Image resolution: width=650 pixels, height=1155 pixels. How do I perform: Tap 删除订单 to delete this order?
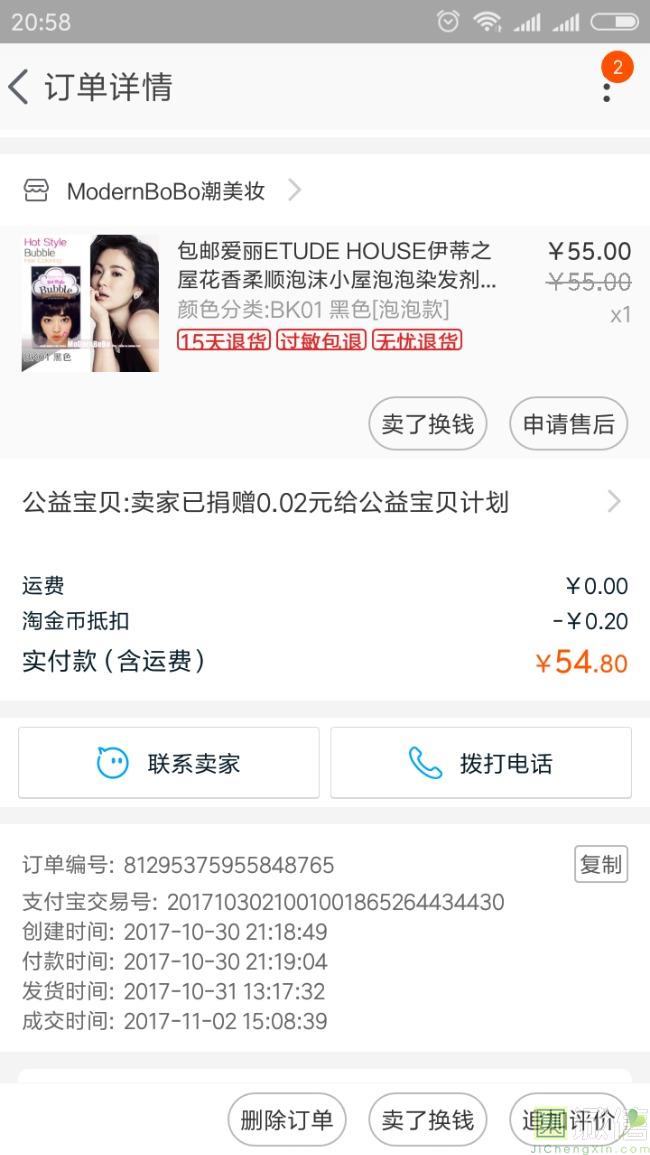(286, 1120)
